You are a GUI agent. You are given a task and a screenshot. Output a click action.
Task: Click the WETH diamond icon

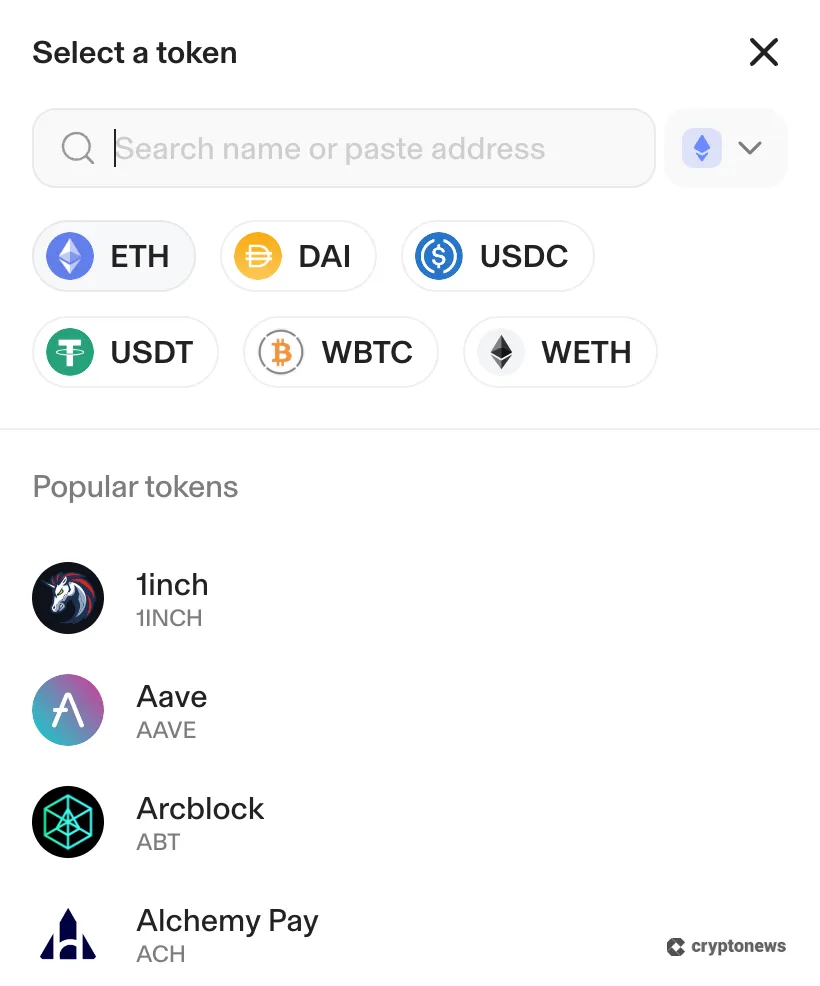click(x=498, y=352)
